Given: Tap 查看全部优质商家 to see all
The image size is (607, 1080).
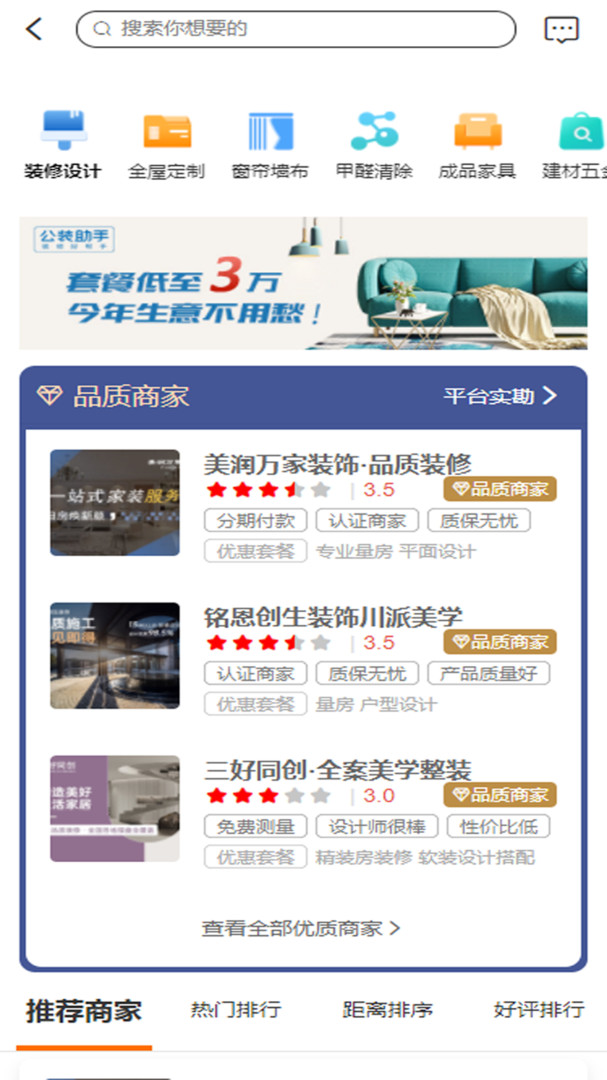Looking at the screenshot, I should 301,928.
